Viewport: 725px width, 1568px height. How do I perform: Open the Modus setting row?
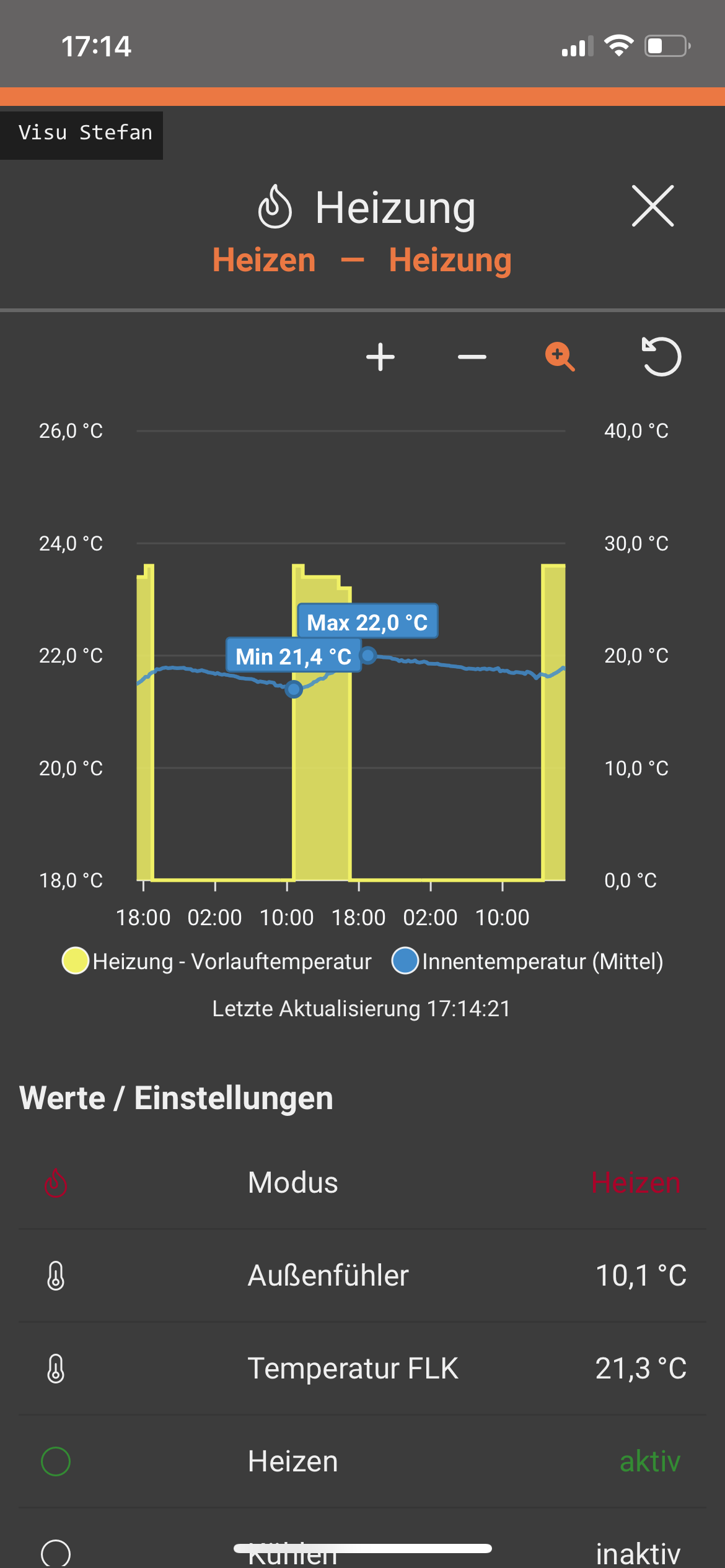pos(362,1183)
